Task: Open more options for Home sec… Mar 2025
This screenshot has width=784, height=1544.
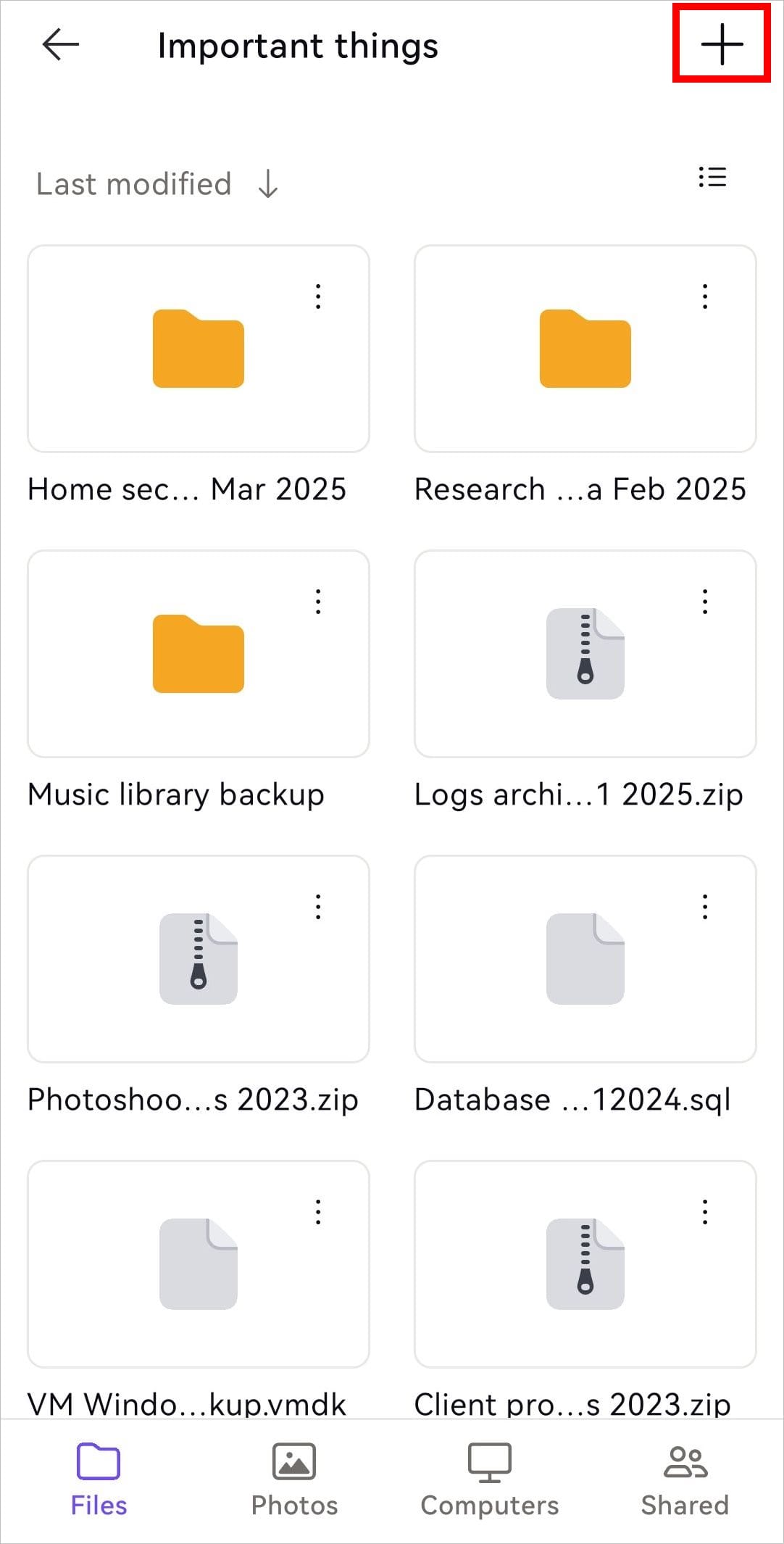Action: click(318, 296)
